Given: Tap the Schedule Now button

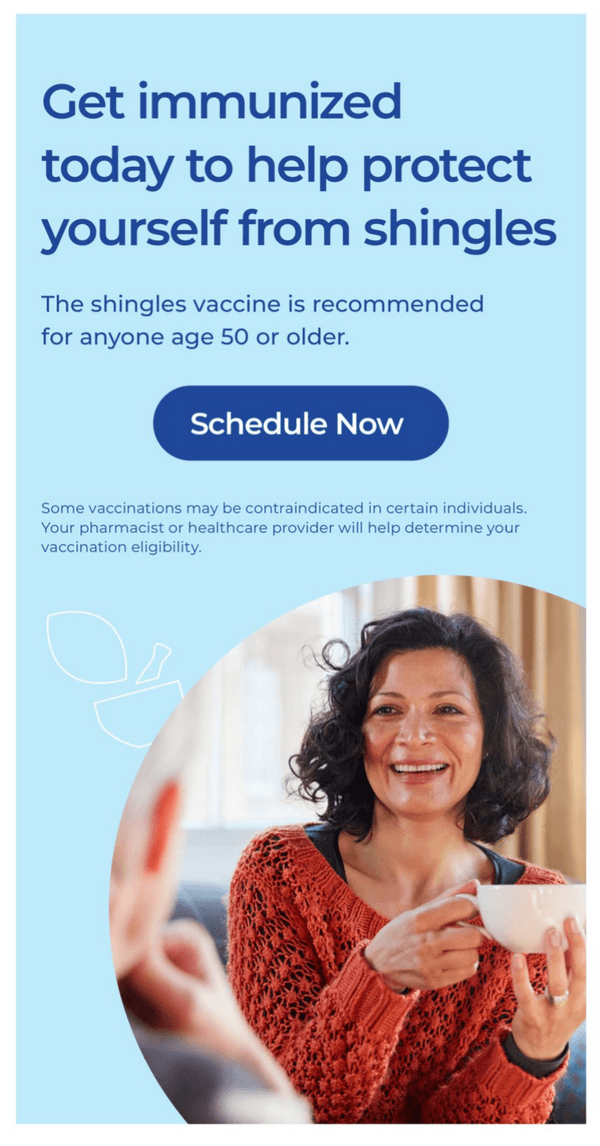Looking at the screenshot, I should click(300, 423).
